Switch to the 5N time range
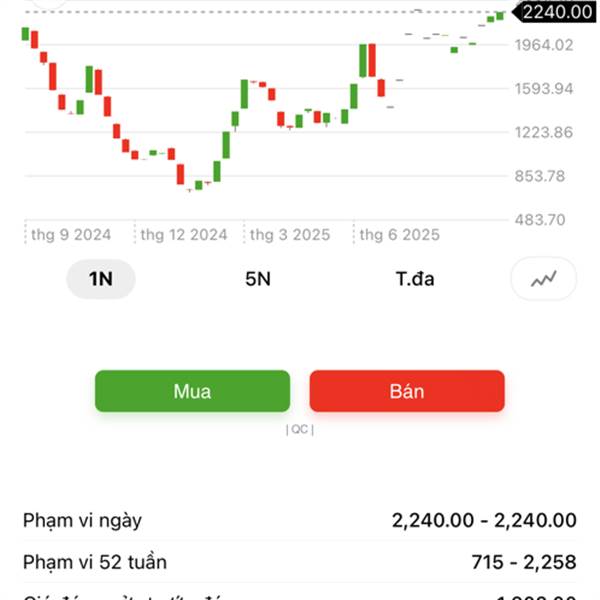 pos(258,279)
